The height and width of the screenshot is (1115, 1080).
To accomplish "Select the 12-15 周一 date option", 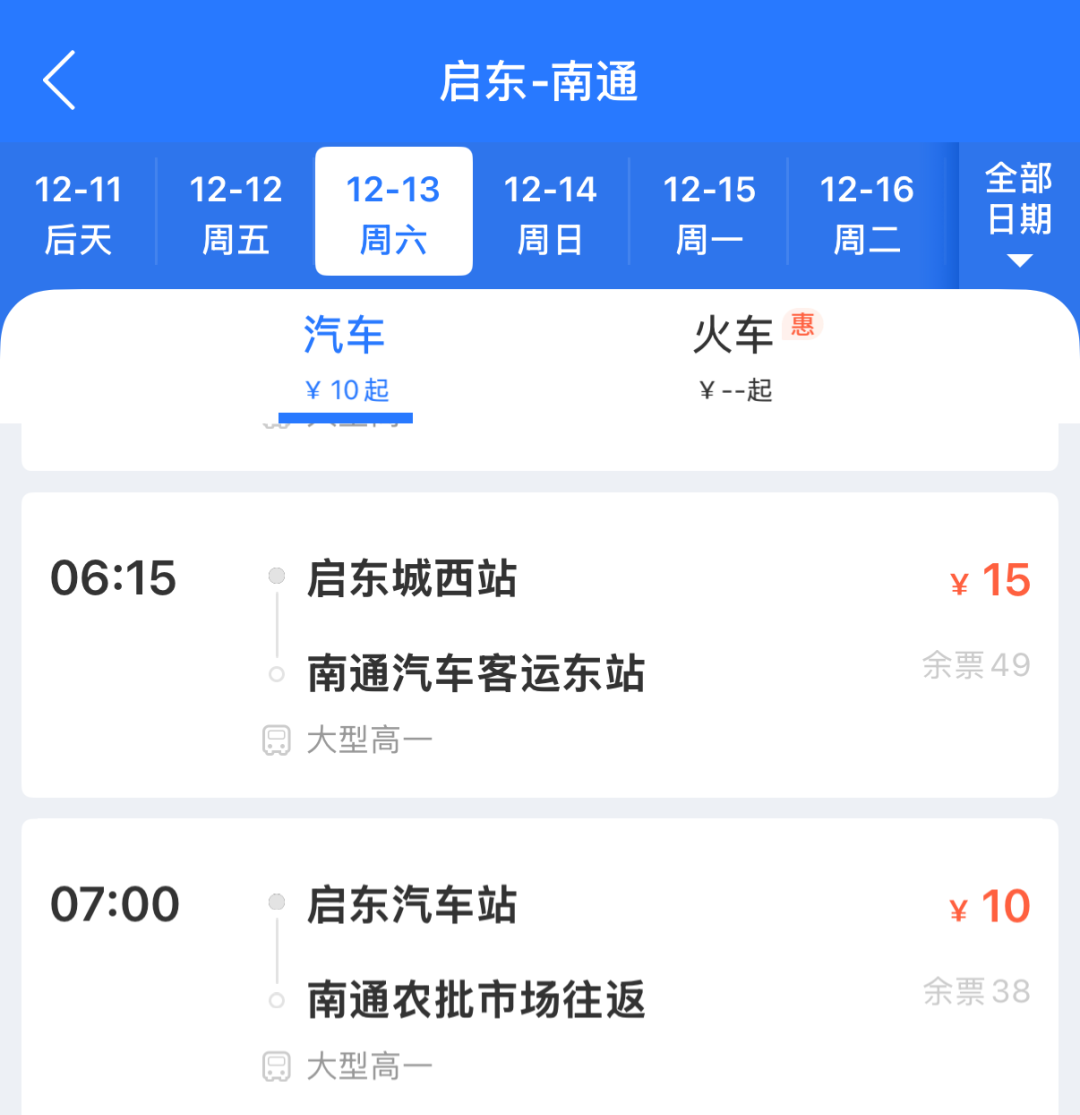I will point(709,212).
